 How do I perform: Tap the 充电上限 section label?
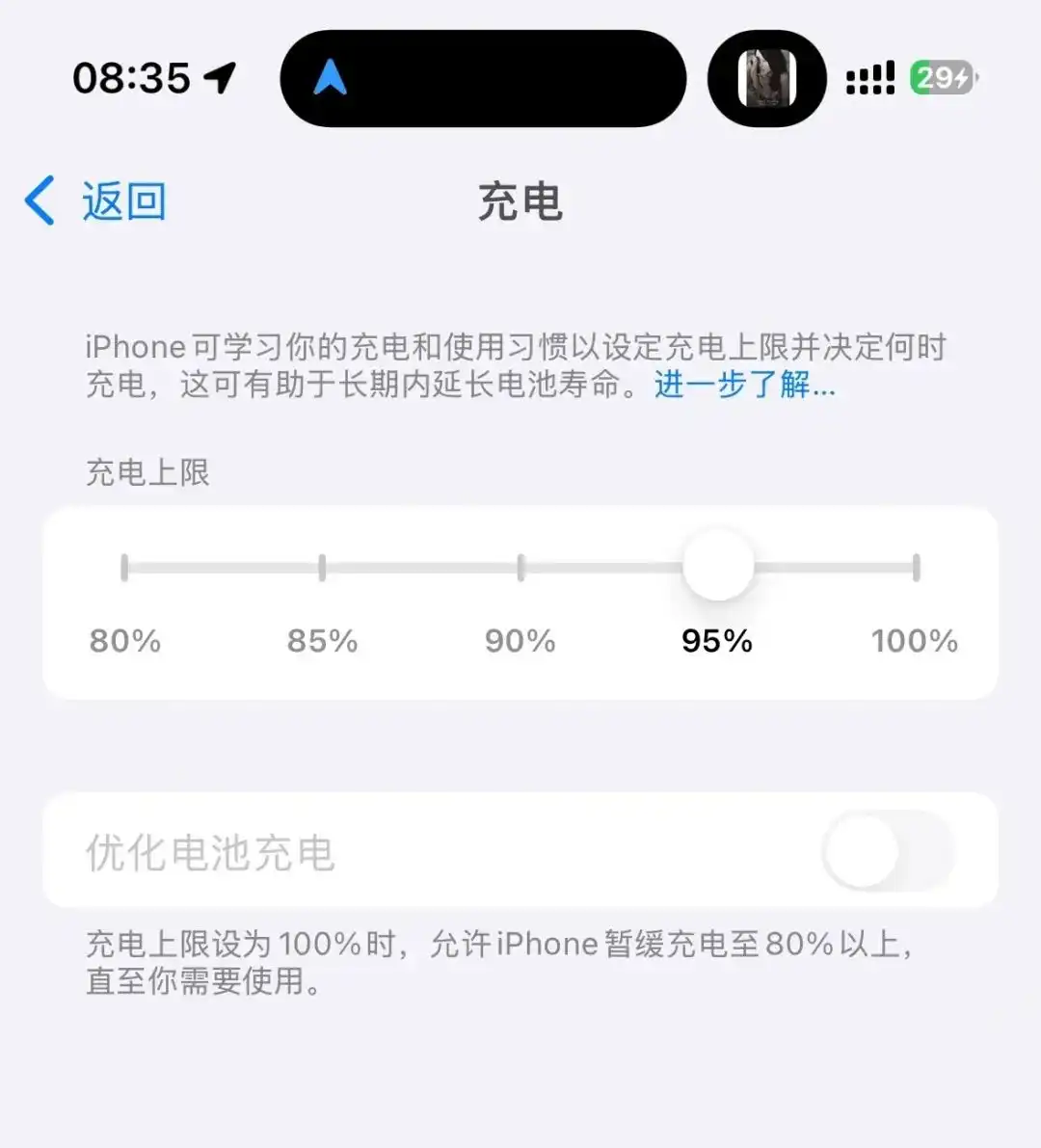[x=146, y=473]
